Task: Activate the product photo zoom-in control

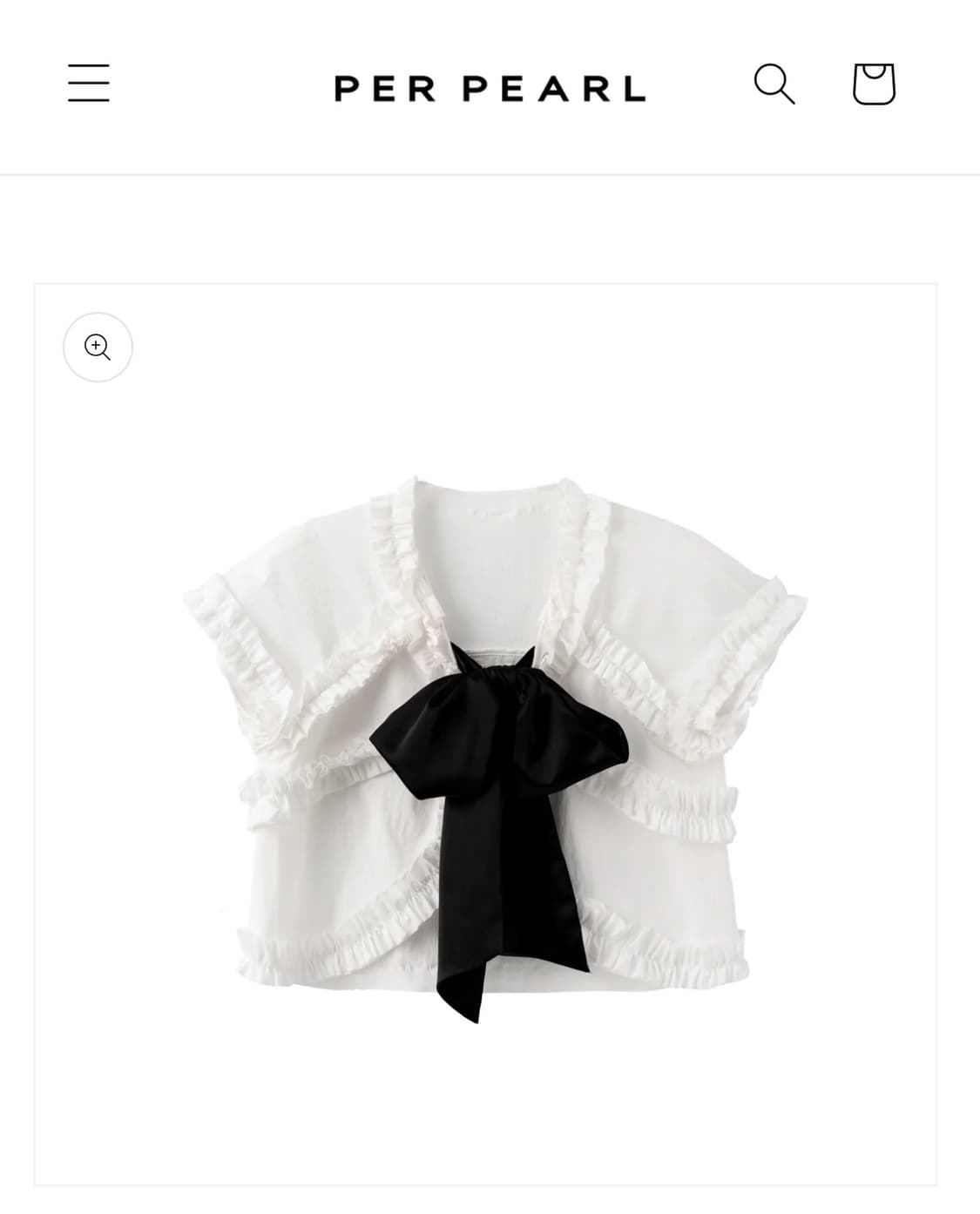Action: coord(98,347)
